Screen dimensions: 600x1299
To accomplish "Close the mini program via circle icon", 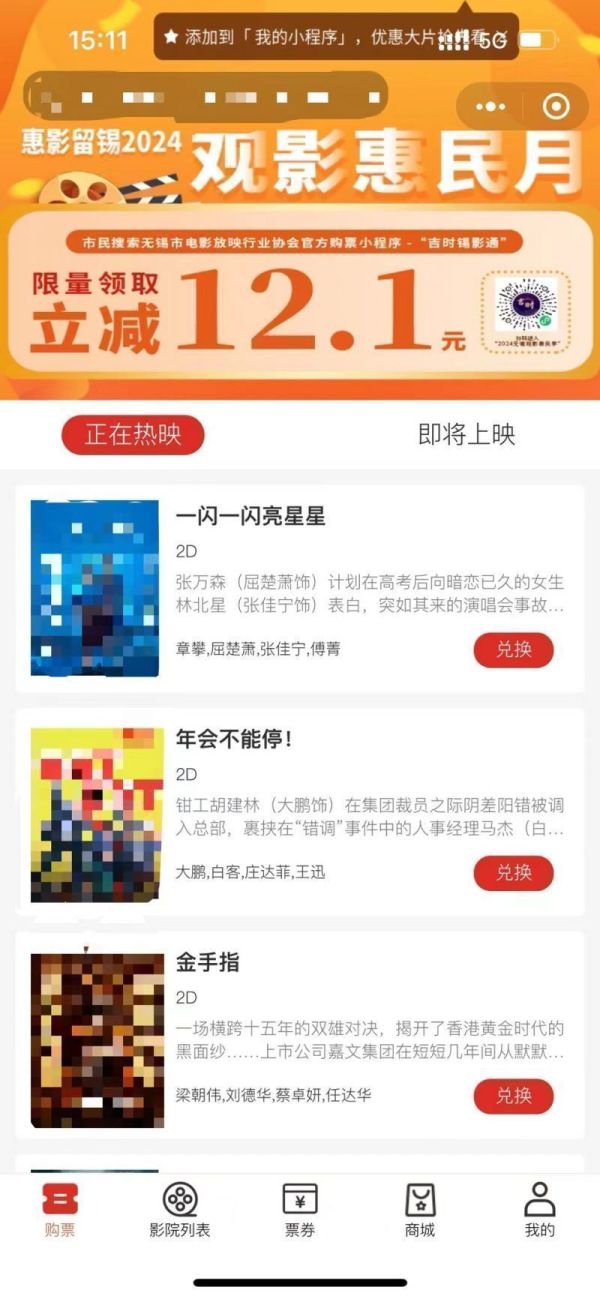I will pos(556,106).
